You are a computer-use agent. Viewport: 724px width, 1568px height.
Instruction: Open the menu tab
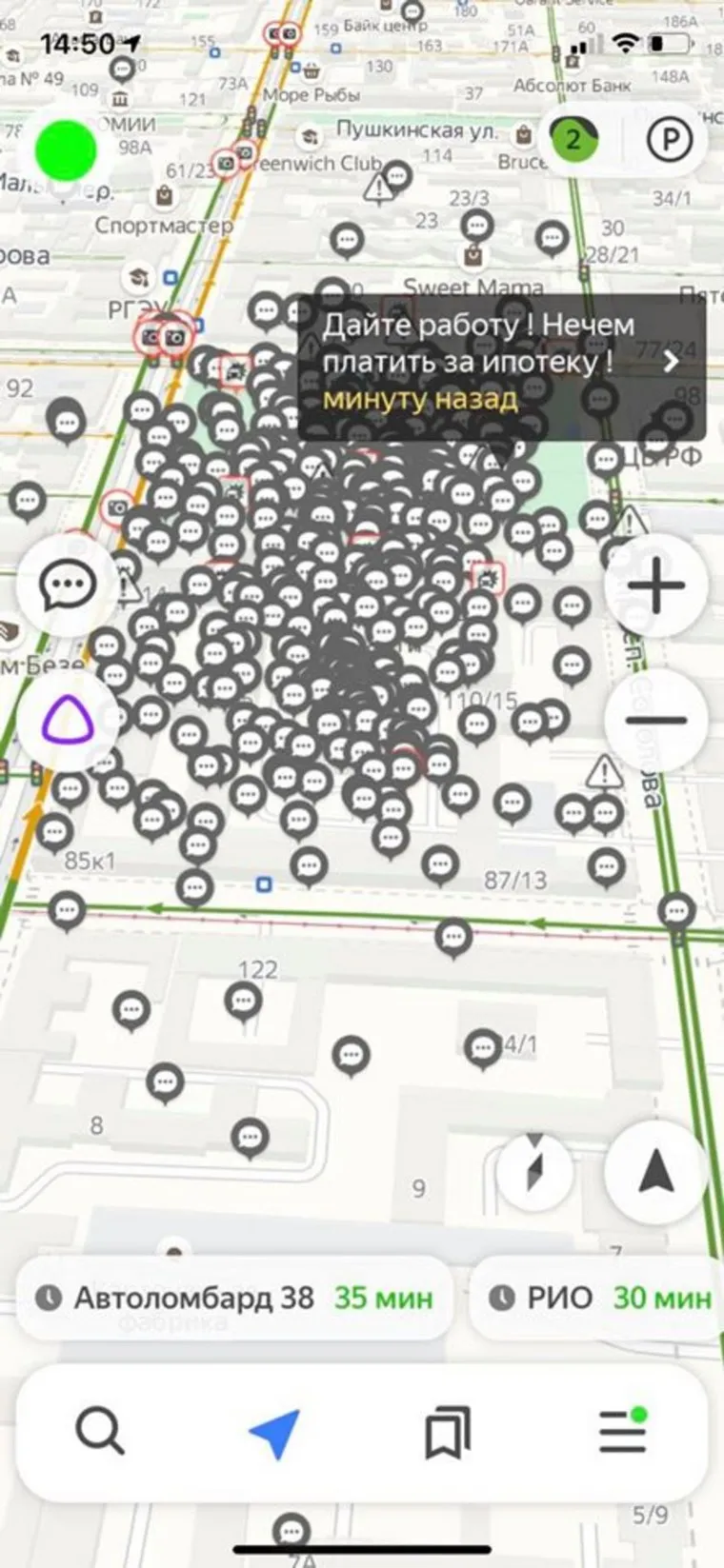[x=623, y=1432]
